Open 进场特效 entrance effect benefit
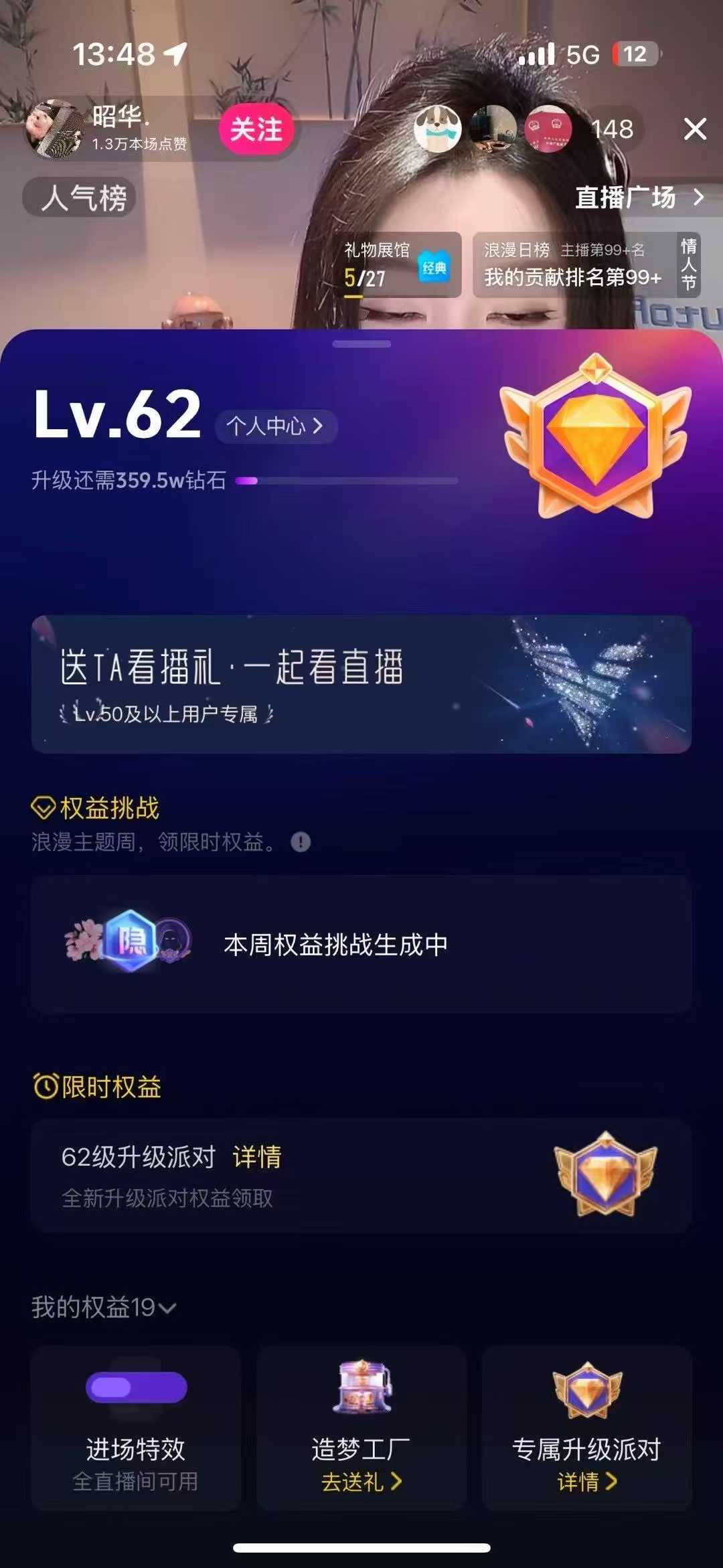Viewport: 723px width, 1568px height. point(135,1427)
